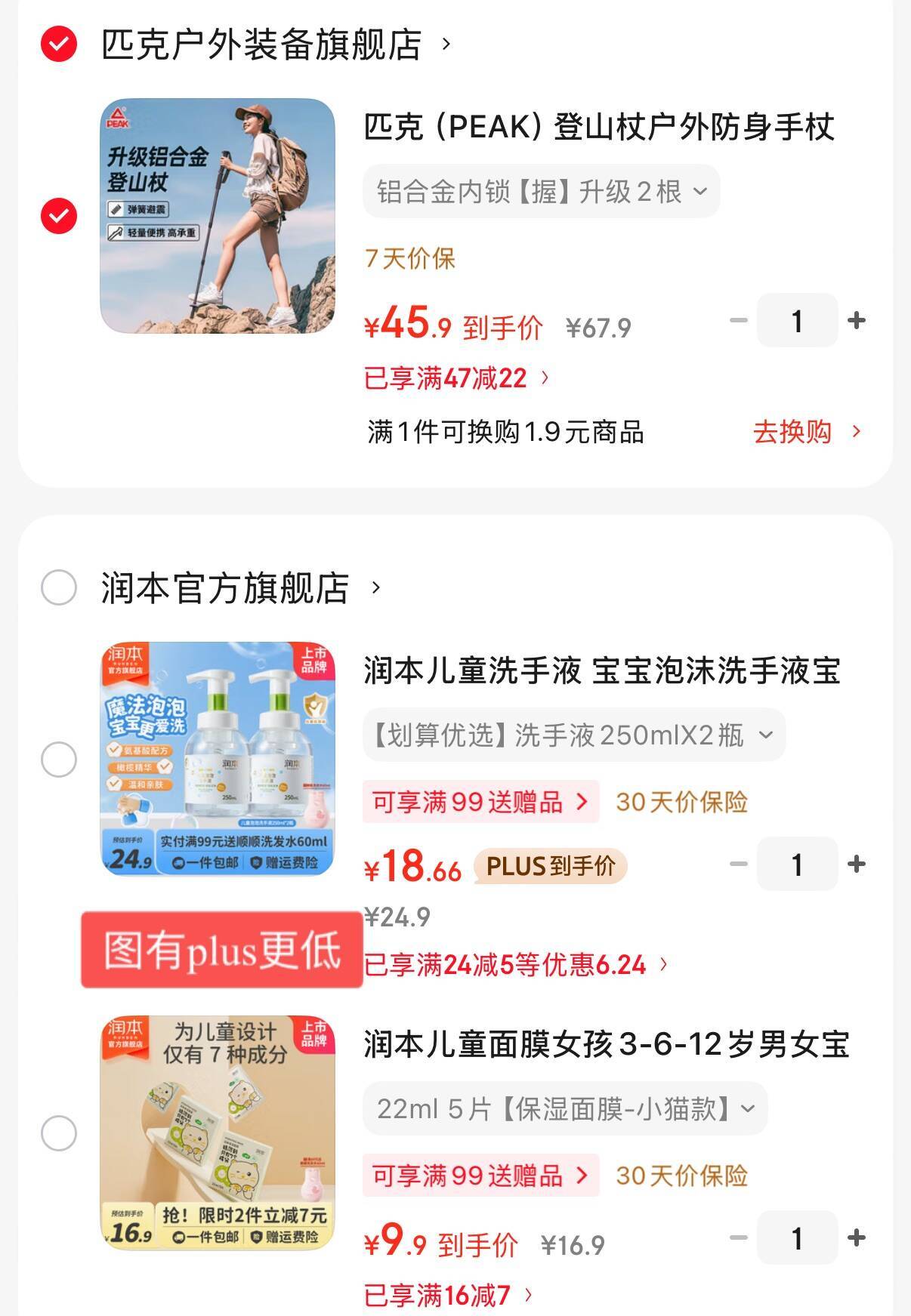The width and height of the screenshot is (911, 1316).
Task: Change the 铝合金内锁 variant option
Action: [541, 192]
